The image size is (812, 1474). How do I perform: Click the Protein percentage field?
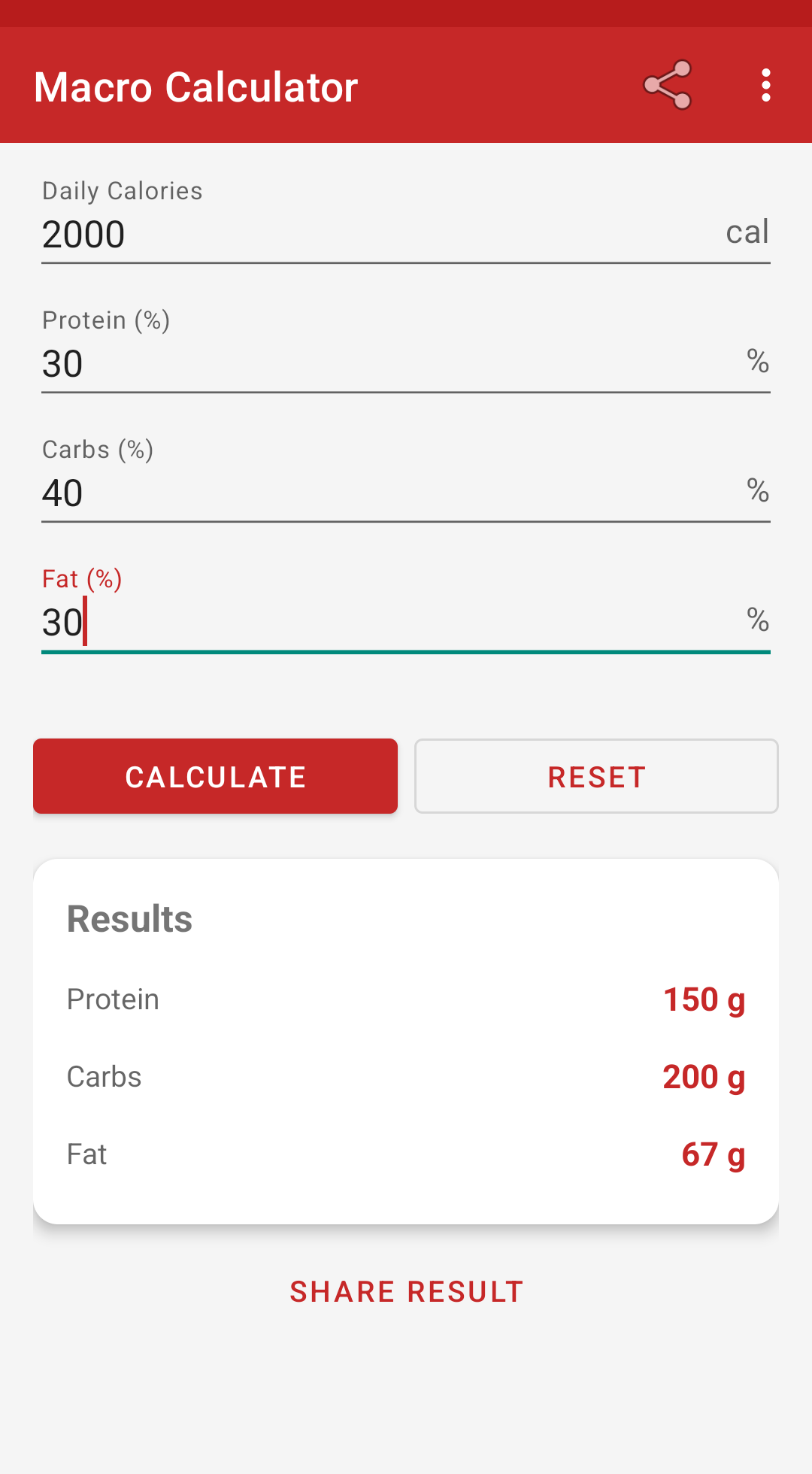tap(301, 363)
